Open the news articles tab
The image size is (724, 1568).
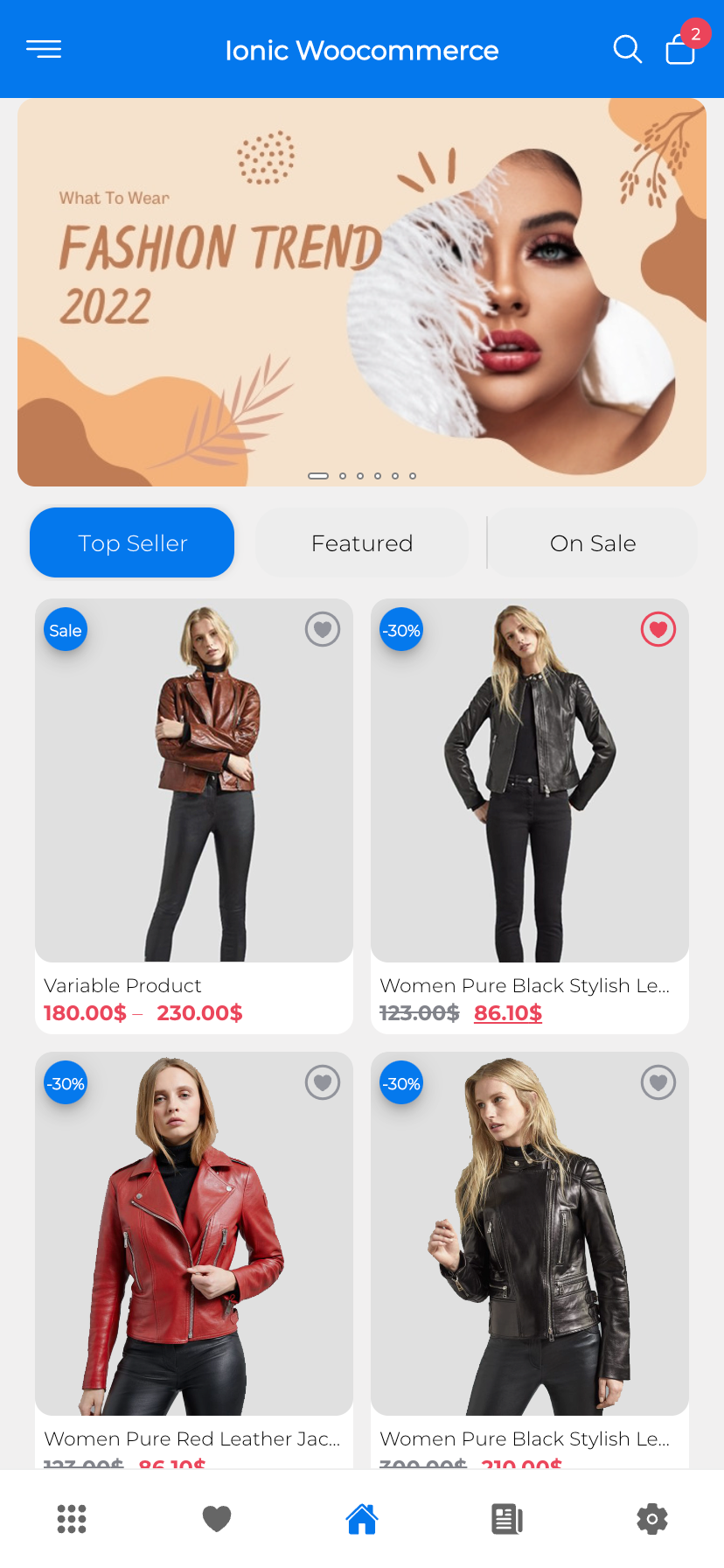tap(507, 1519)
